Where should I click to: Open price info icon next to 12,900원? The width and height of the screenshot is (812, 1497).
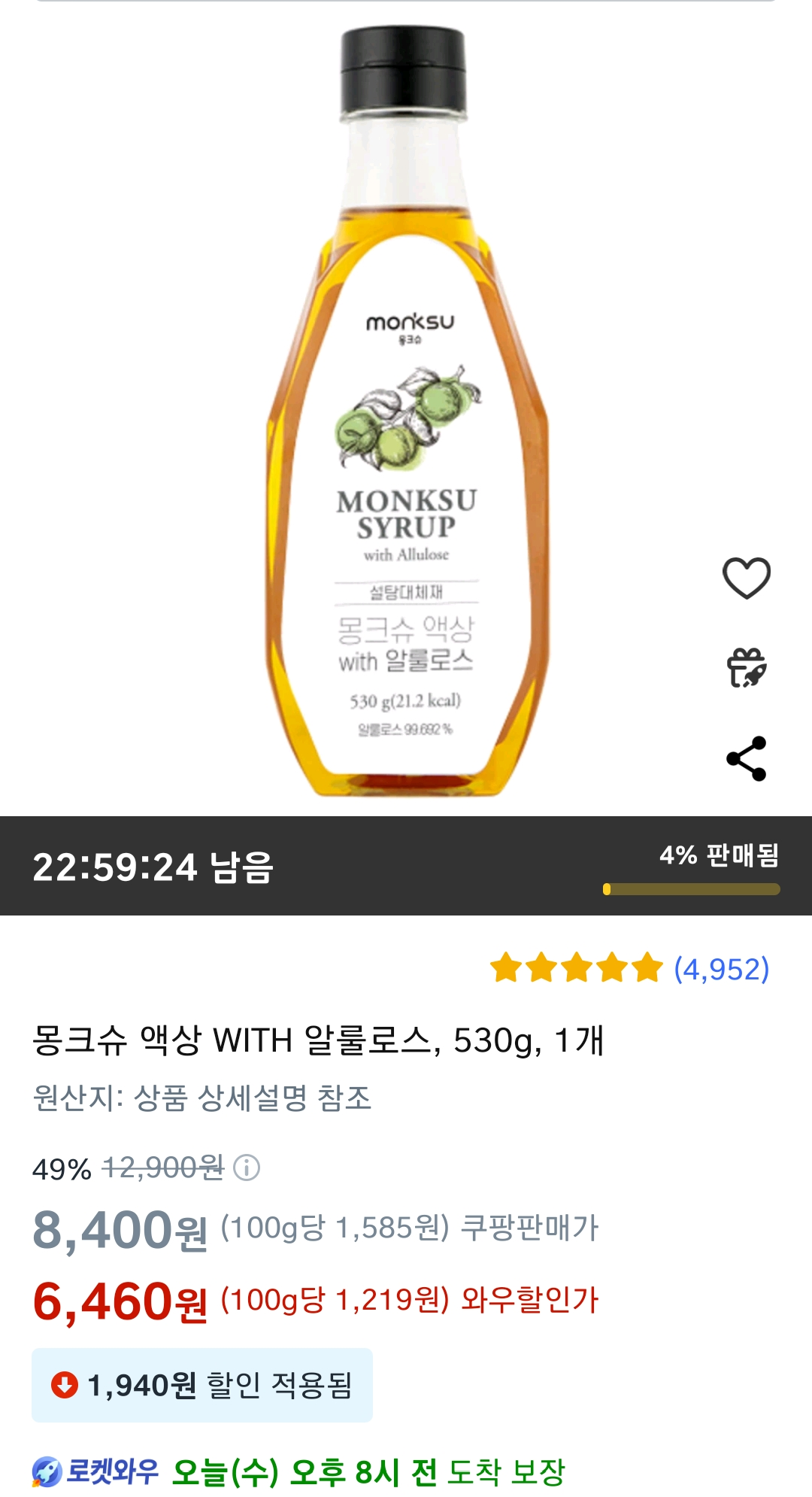click(x=247, y=1168)
